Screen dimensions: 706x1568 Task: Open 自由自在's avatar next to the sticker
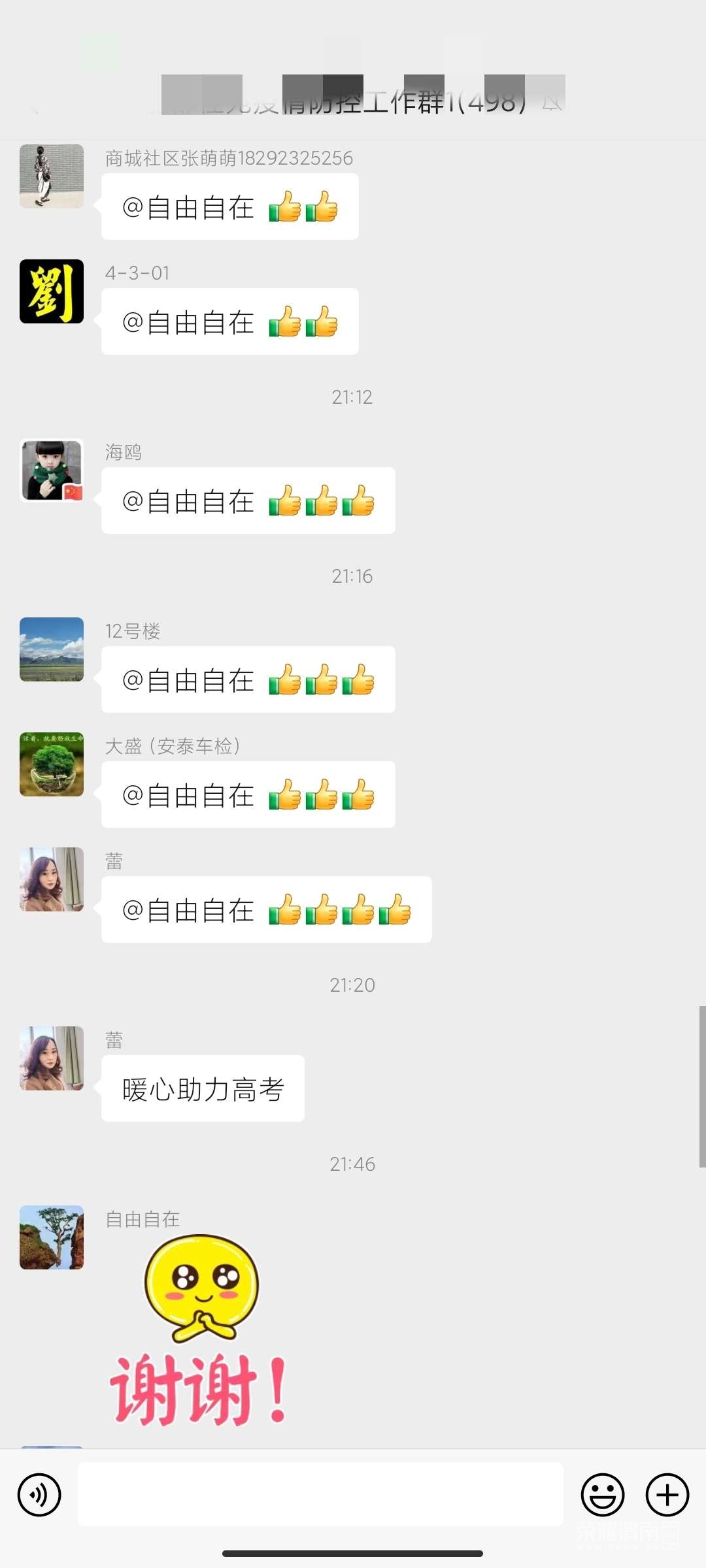tap(52, 1237)
